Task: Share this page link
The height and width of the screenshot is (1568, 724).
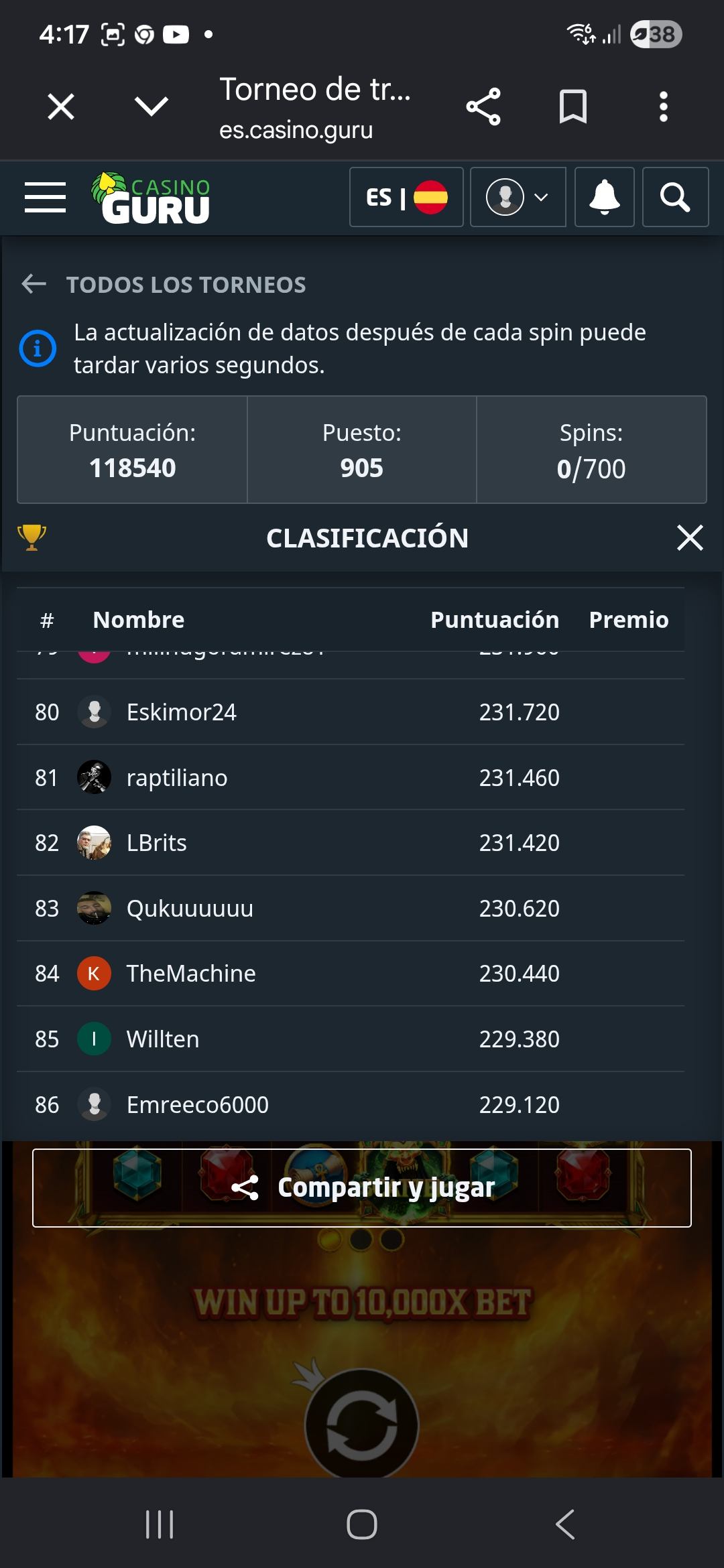Action: 483,107
